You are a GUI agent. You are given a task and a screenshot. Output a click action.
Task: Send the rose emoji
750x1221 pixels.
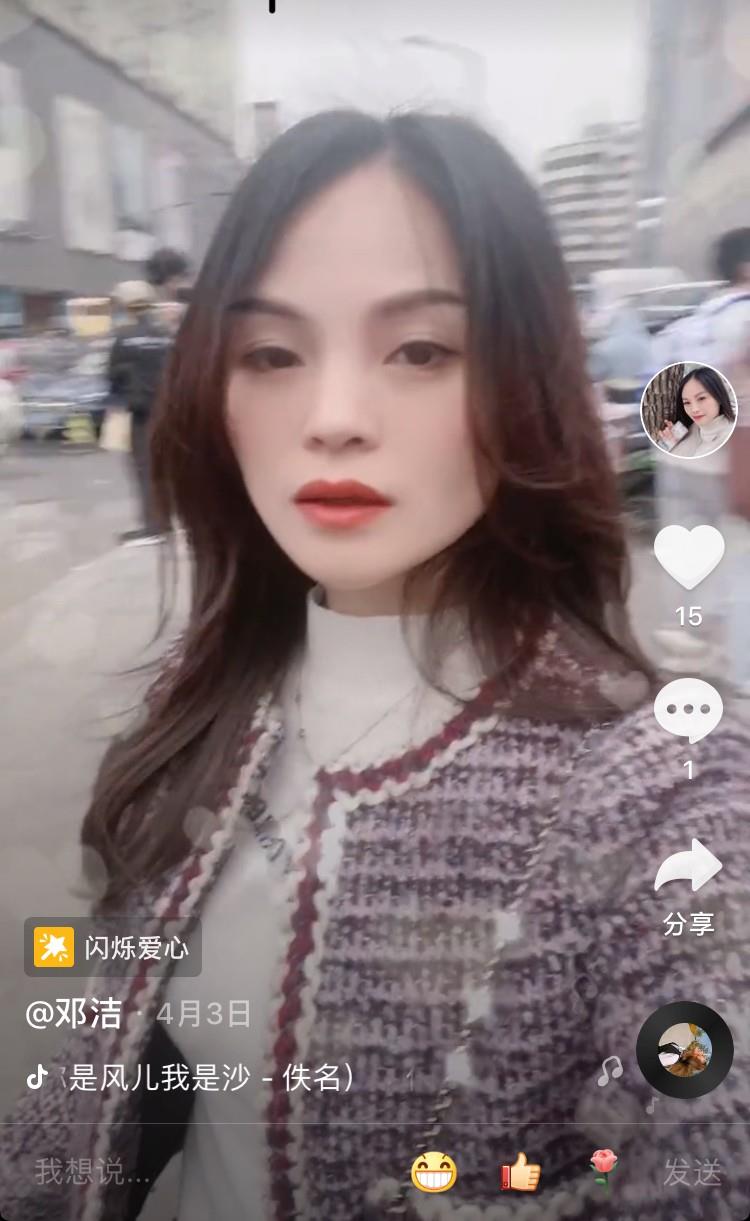(x=603, y=1170)
